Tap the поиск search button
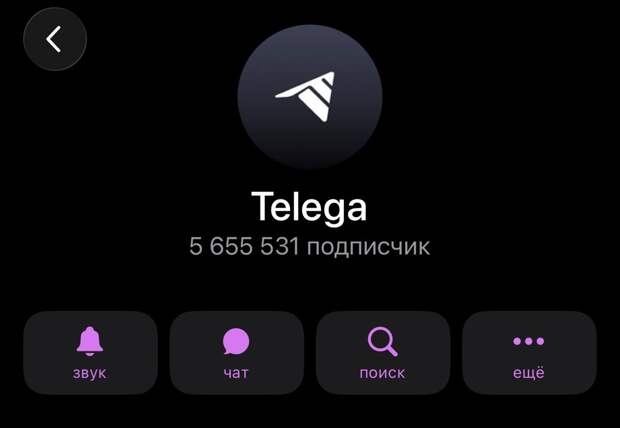Image resolution: width=620 pixels, height=428 pixels. tap(382, 352)
